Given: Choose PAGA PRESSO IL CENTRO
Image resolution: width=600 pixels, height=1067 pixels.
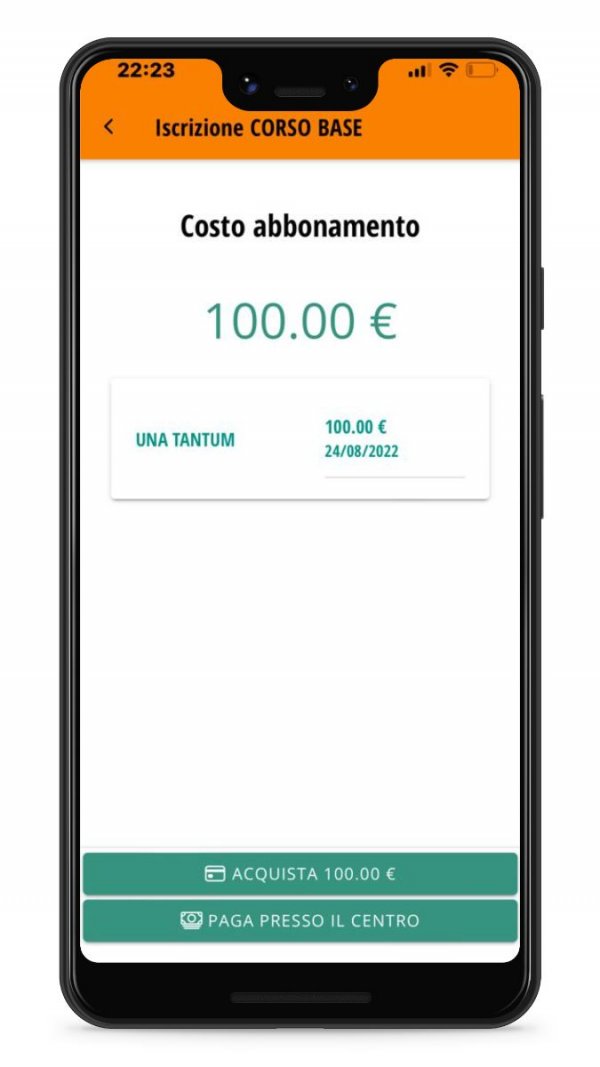Looking at the screenshot, I should (300, 921).
